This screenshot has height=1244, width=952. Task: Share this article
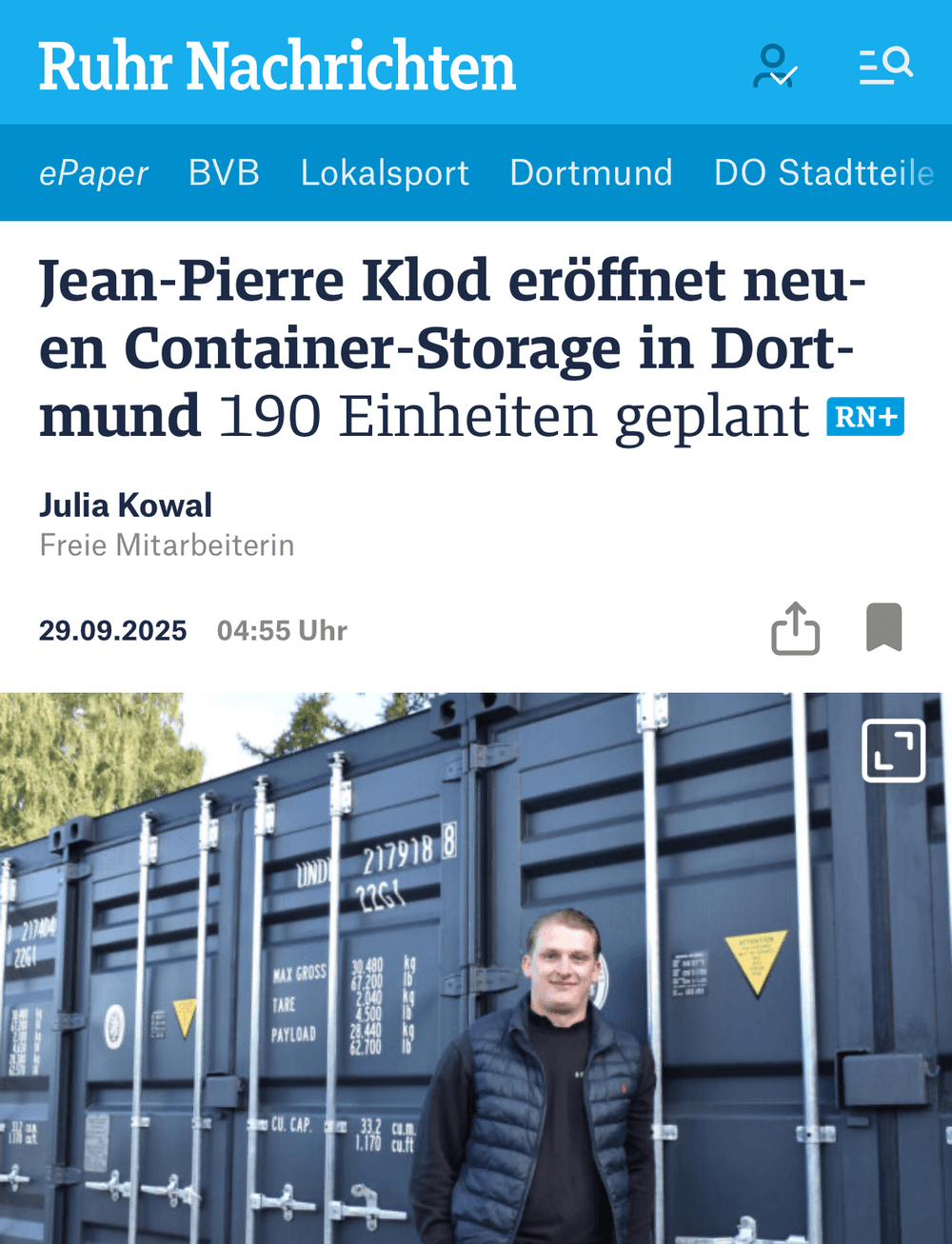coord(795,628)
